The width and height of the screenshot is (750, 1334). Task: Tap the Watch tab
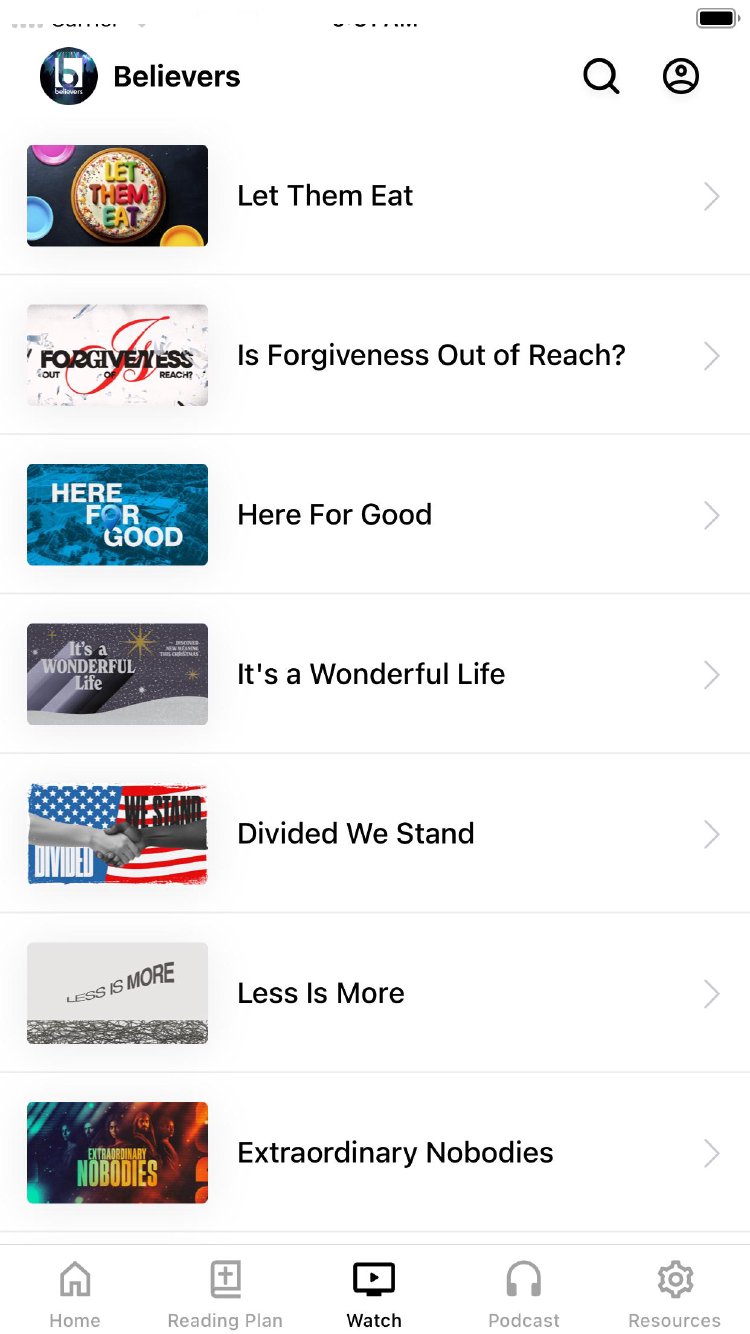[374, 1294]
